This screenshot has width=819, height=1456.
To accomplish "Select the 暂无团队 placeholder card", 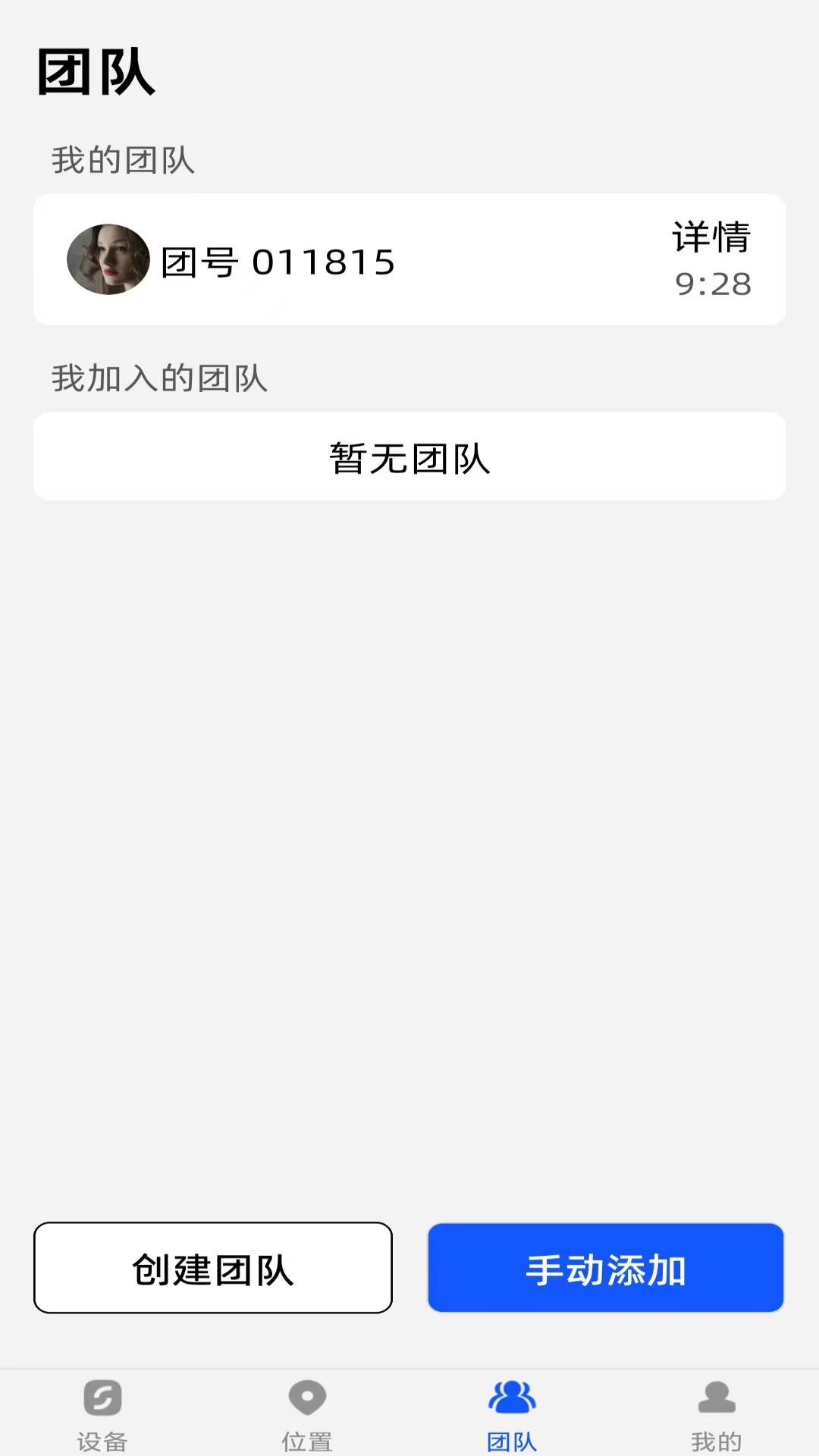I will coord(409,456).
